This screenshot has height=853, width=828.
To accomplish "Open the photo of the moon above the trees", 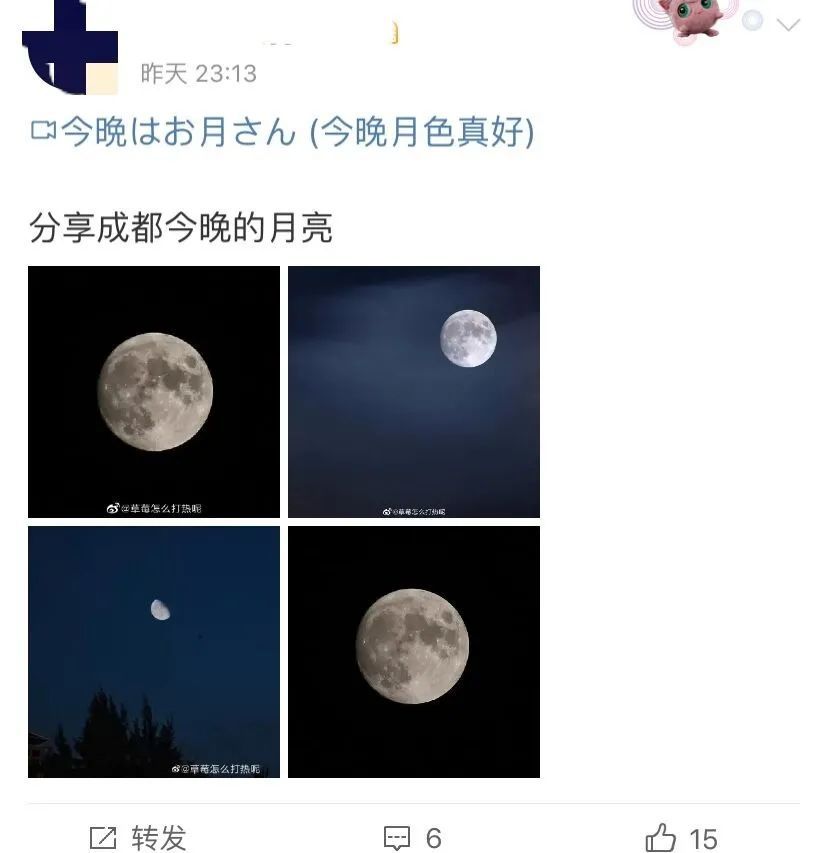I will pos(154,650).
